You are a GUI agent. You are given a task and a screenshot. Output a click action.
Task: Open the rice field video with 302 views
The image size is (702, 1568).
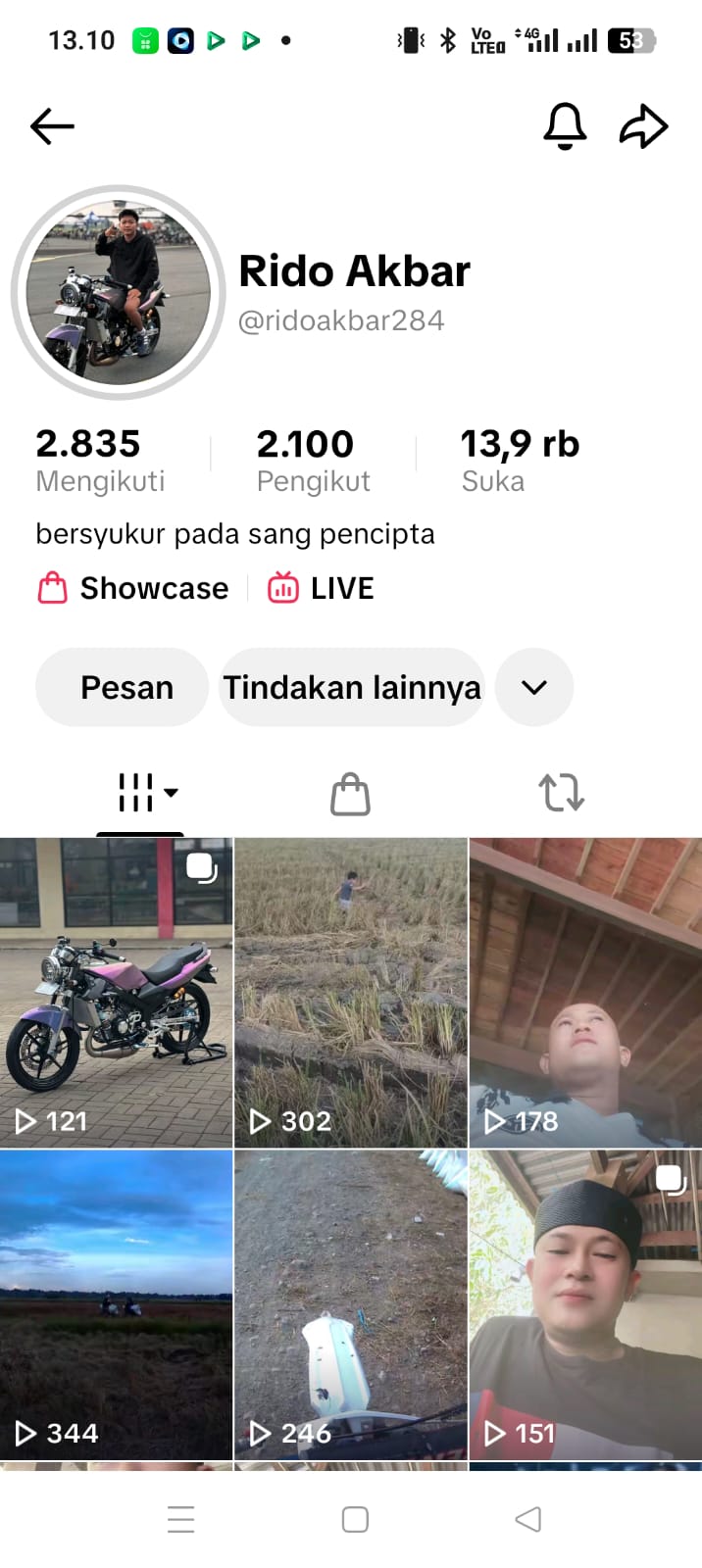click(351, 992)
